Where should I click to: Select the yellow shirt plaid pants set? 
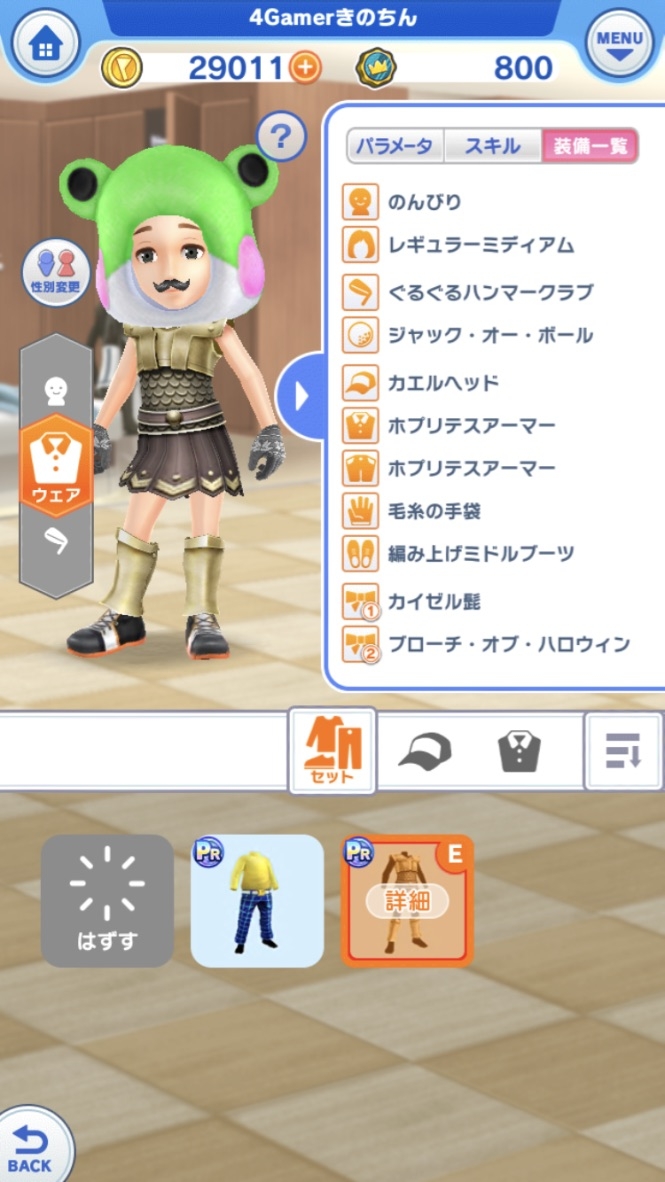pos(257,901)
